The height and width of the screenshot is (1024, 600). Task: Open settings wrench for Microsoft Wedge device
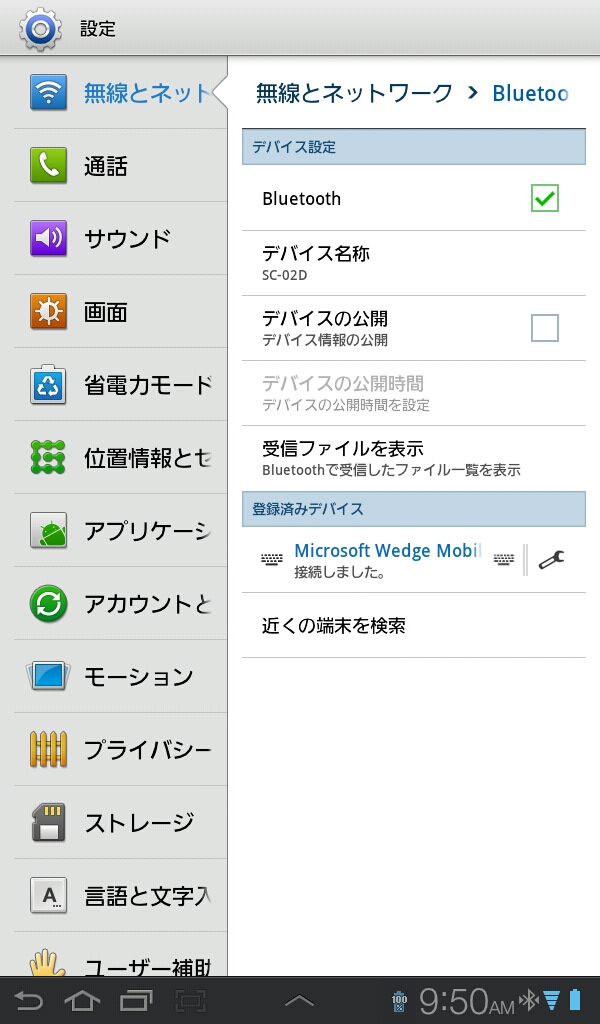point(552,560)
